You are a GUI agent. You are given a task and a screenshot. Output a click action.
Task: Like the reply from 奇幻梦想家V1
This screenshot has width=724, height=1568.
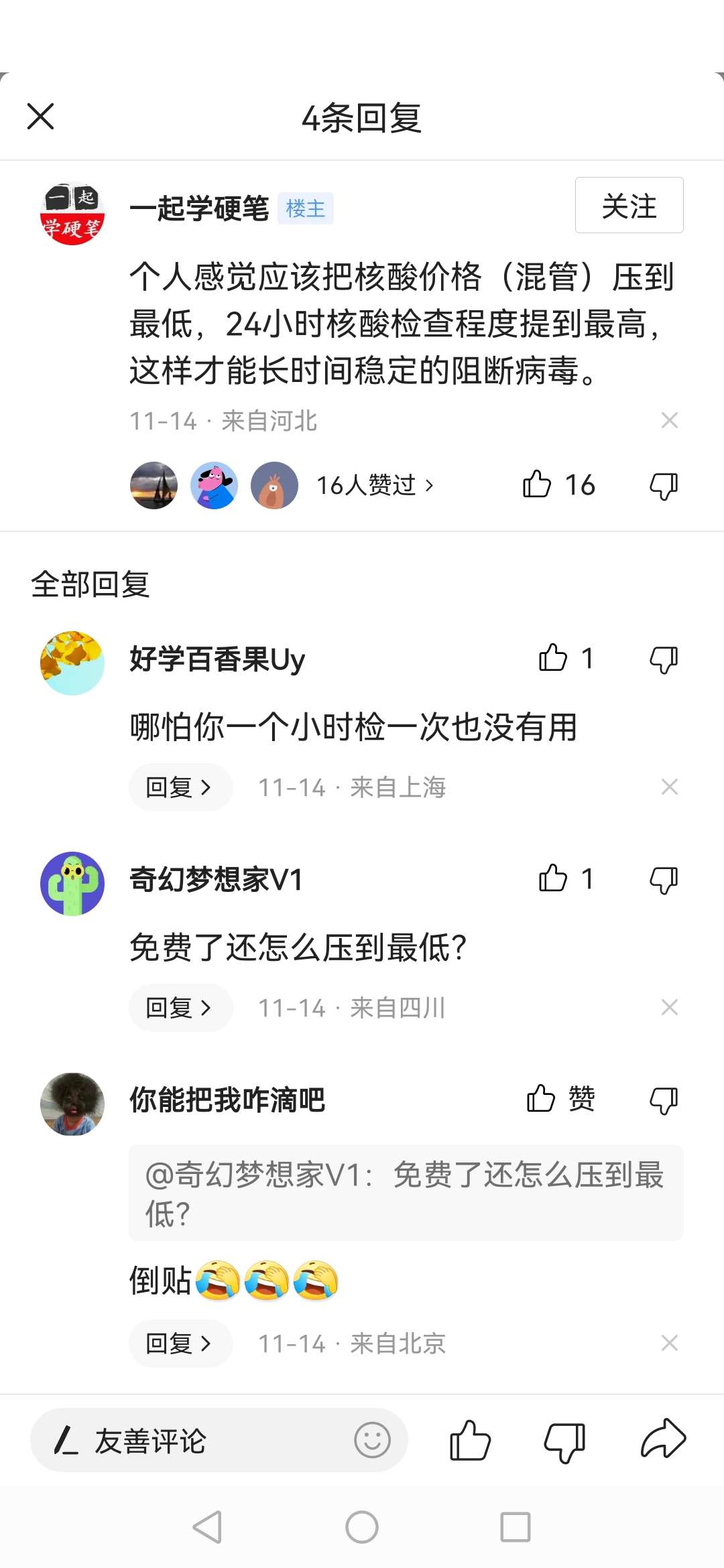coord(554,878)
